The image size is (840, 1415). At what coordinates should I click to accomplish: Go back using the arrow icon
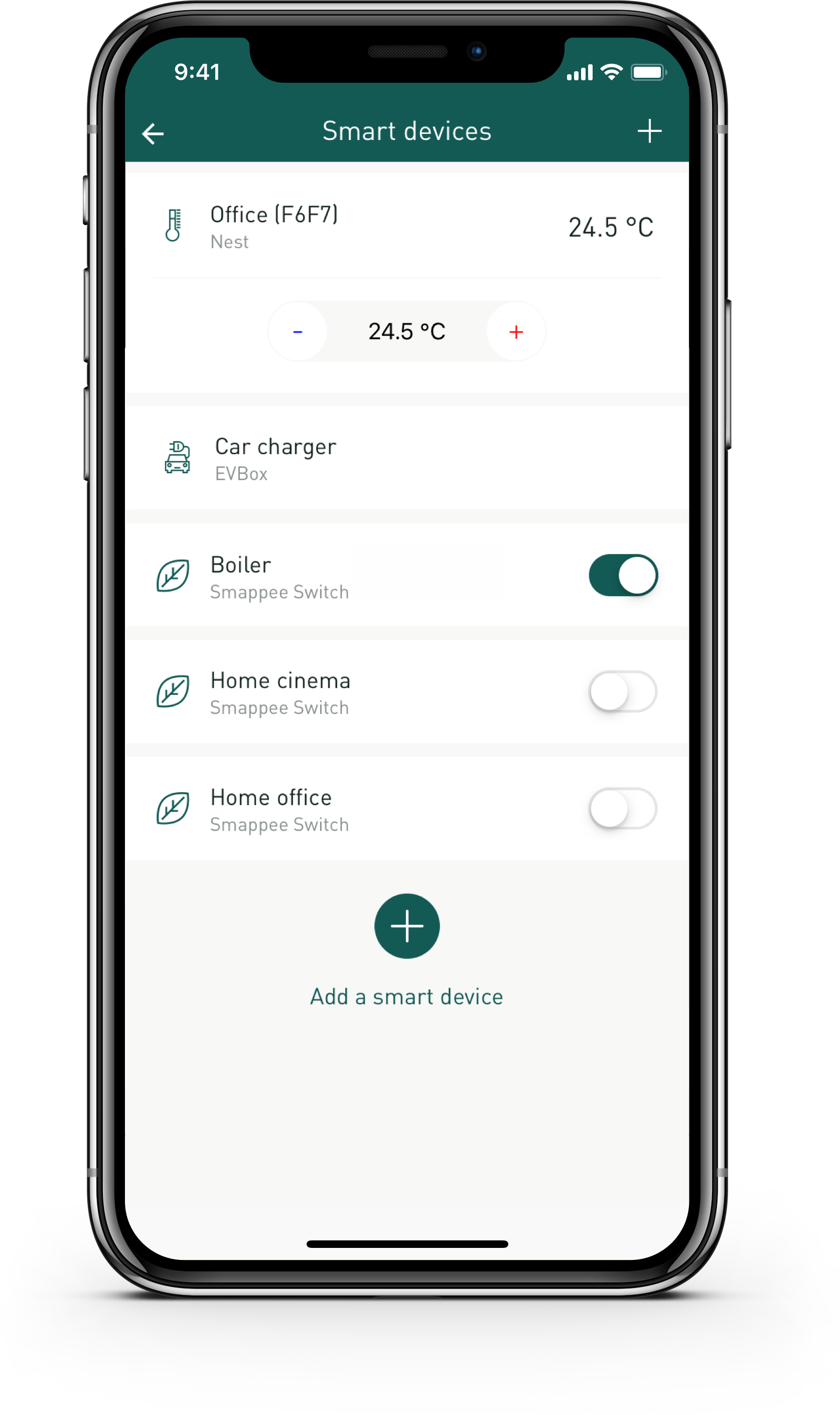tap(153, 134)
